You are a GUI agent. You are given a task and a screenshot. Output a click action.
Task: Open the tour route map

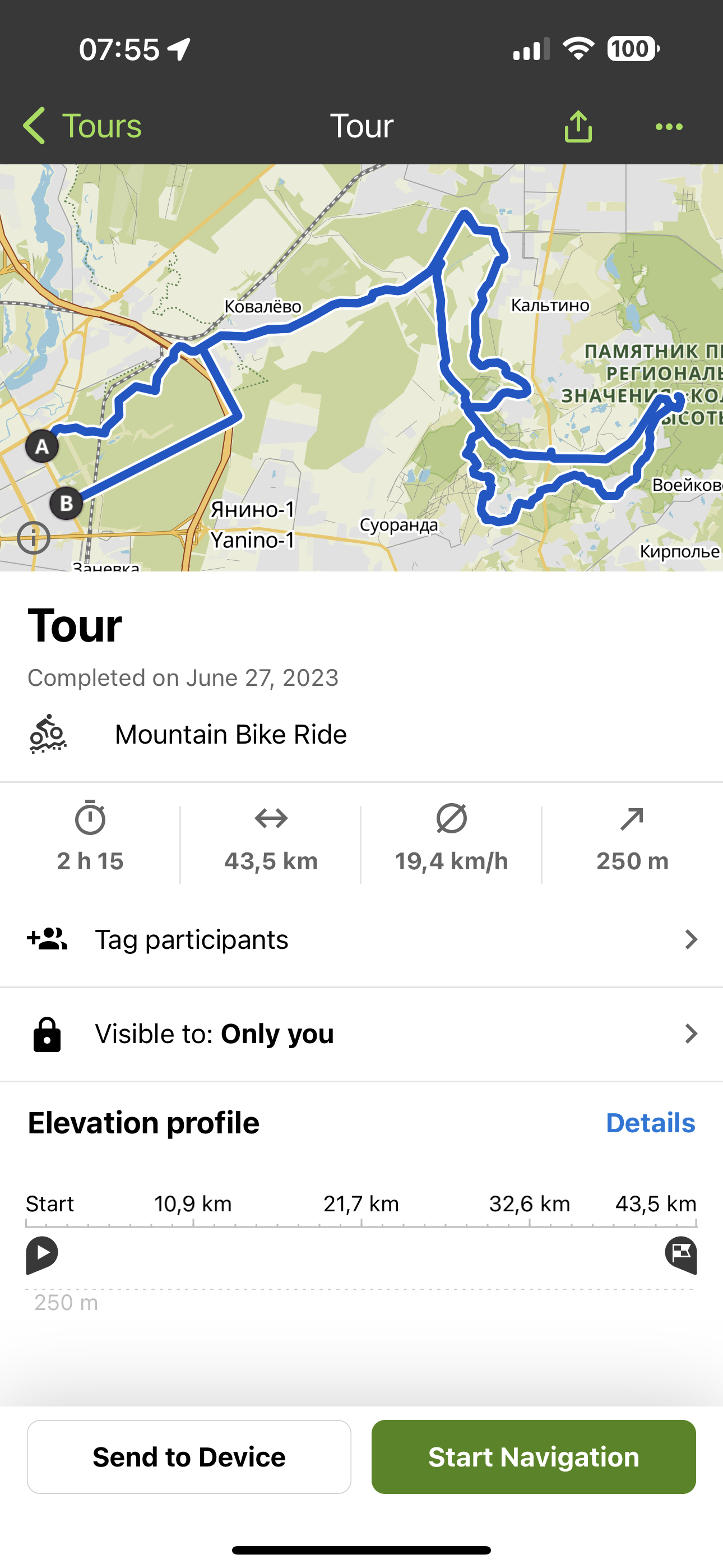point(361,368)
